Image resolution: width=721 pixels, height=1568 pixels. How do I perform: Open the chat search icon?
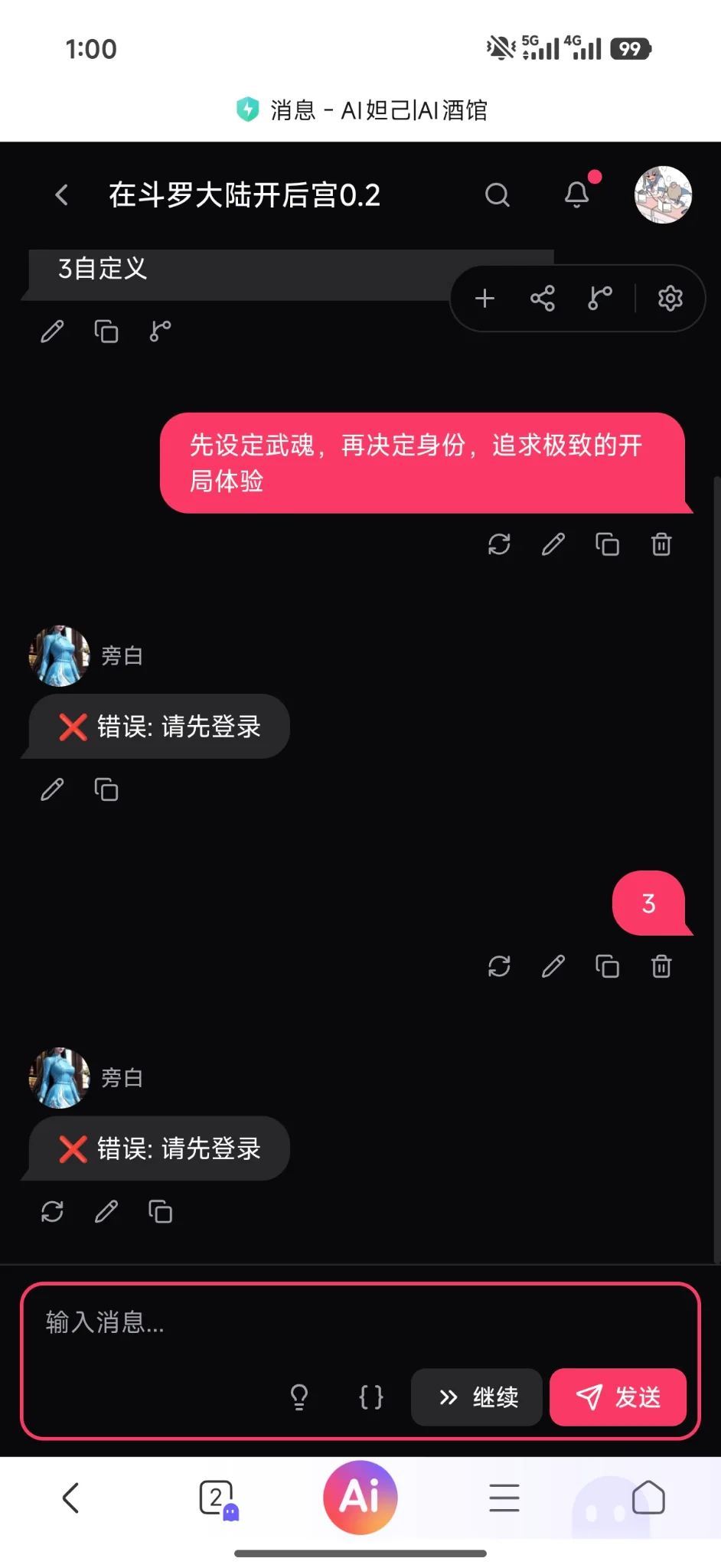498,194
